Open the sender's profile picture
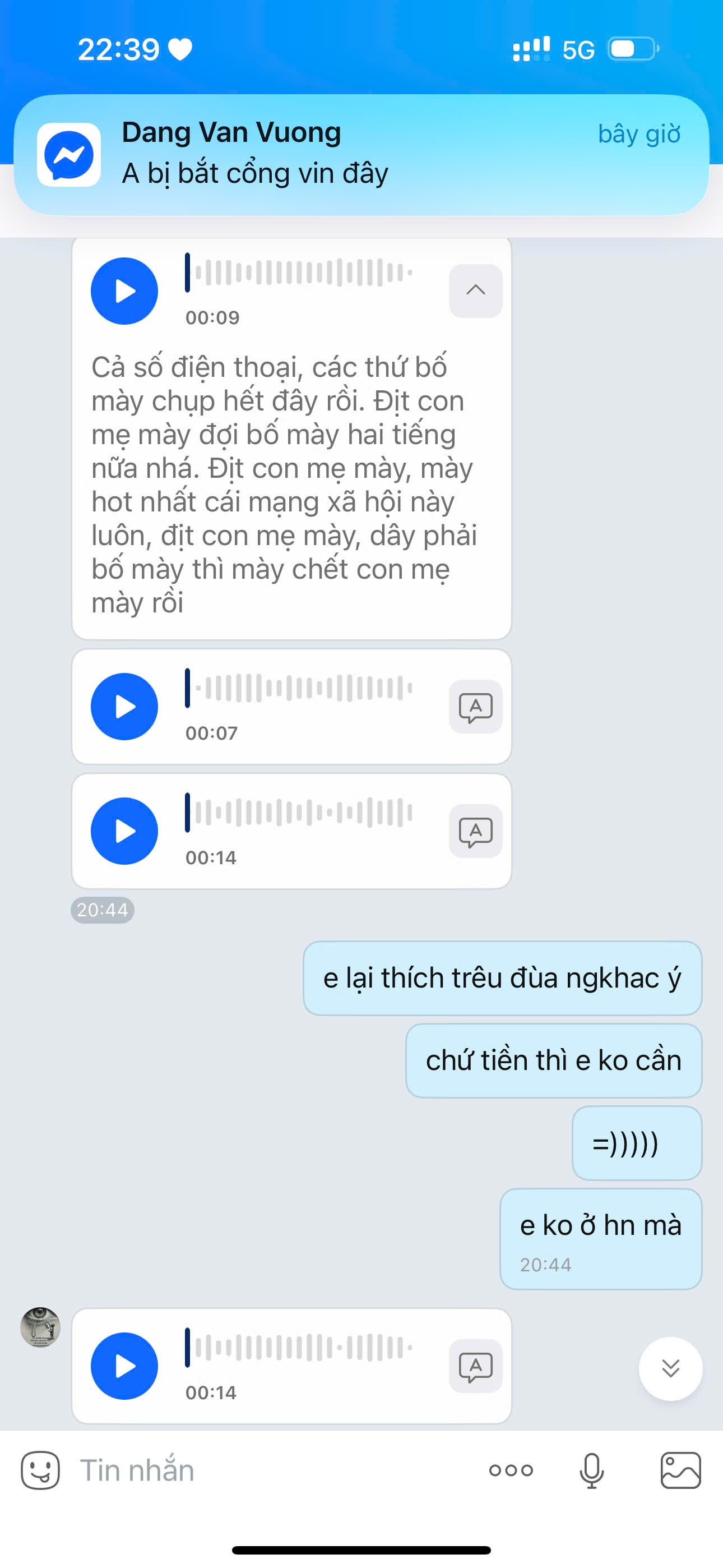 40,1326
